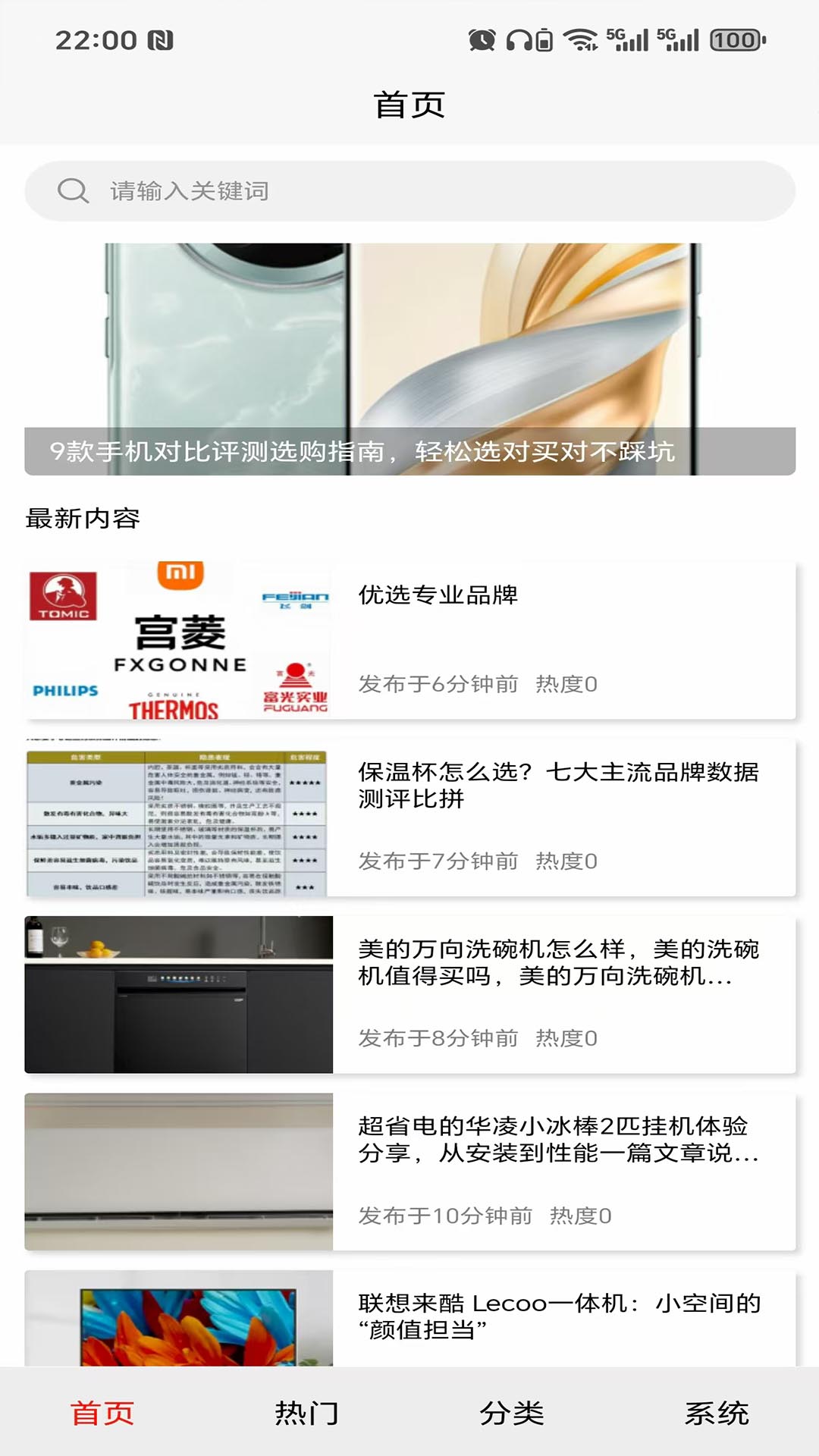This screenshot has width=819, height=1456.
Task: Switch to the 系统 tab
Action: [717, 1413]
